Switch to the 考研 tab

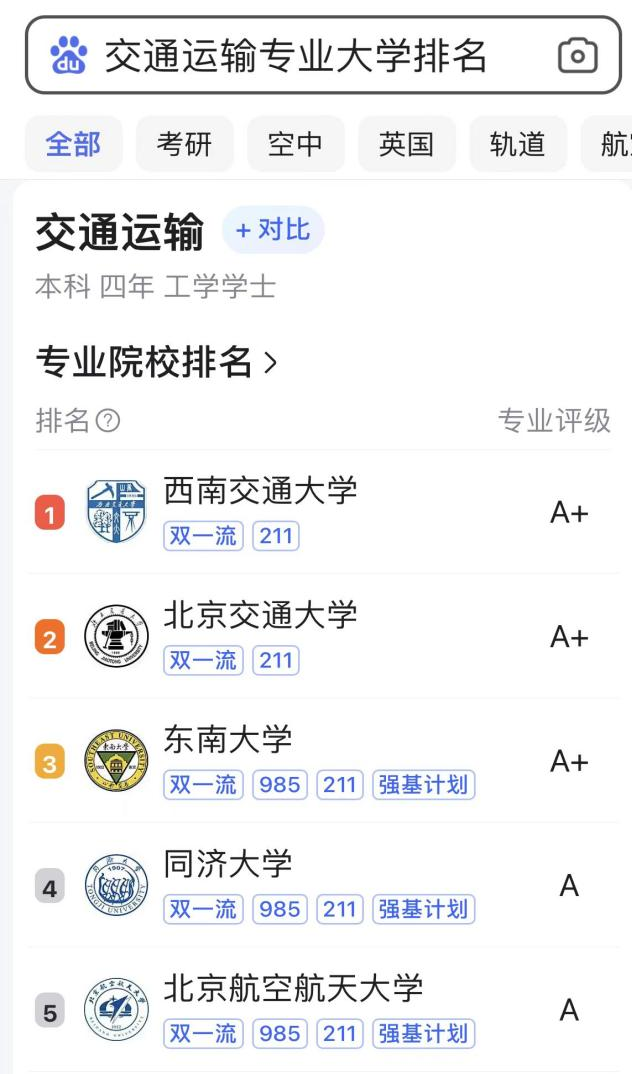click(x=185, y=144)
